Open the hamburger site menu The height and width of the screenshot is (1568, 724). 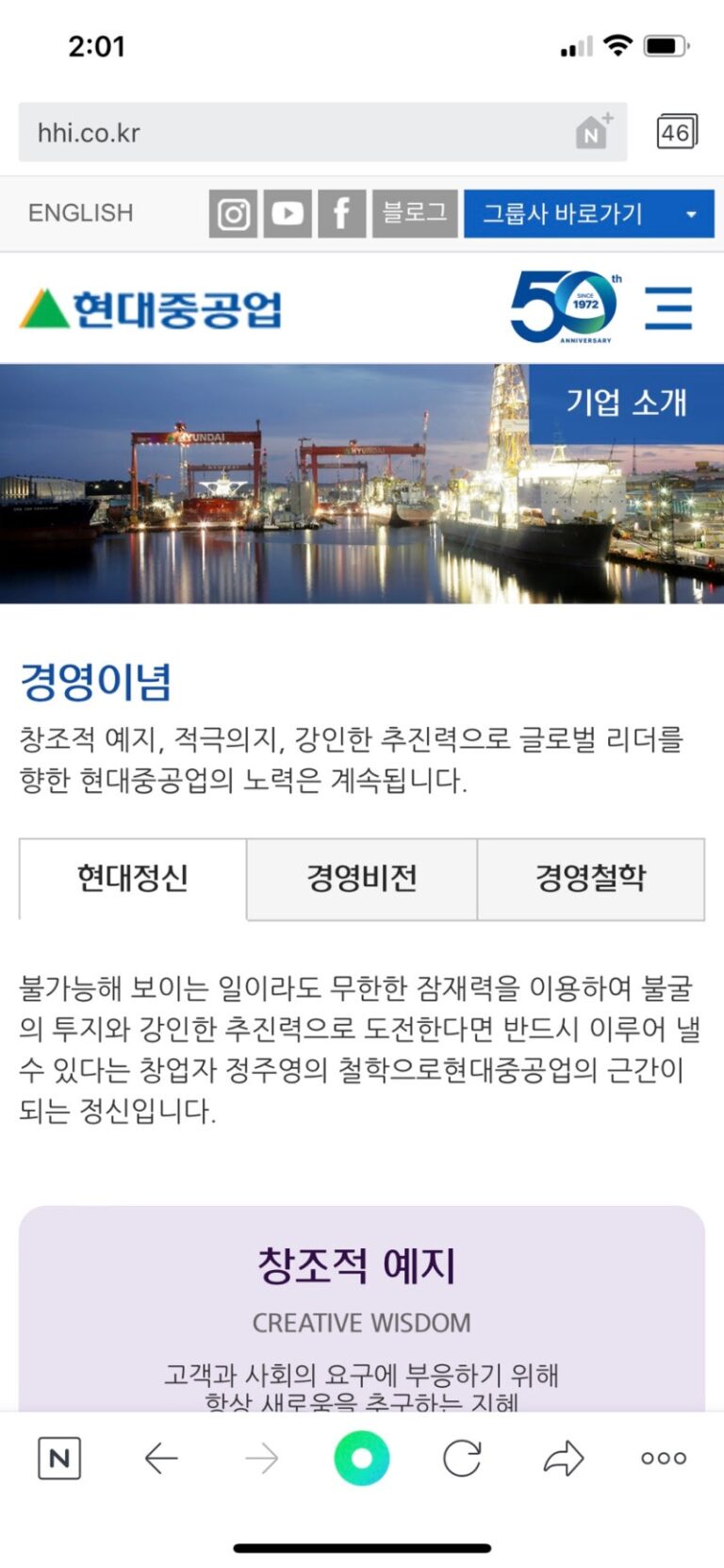(668, 308)
